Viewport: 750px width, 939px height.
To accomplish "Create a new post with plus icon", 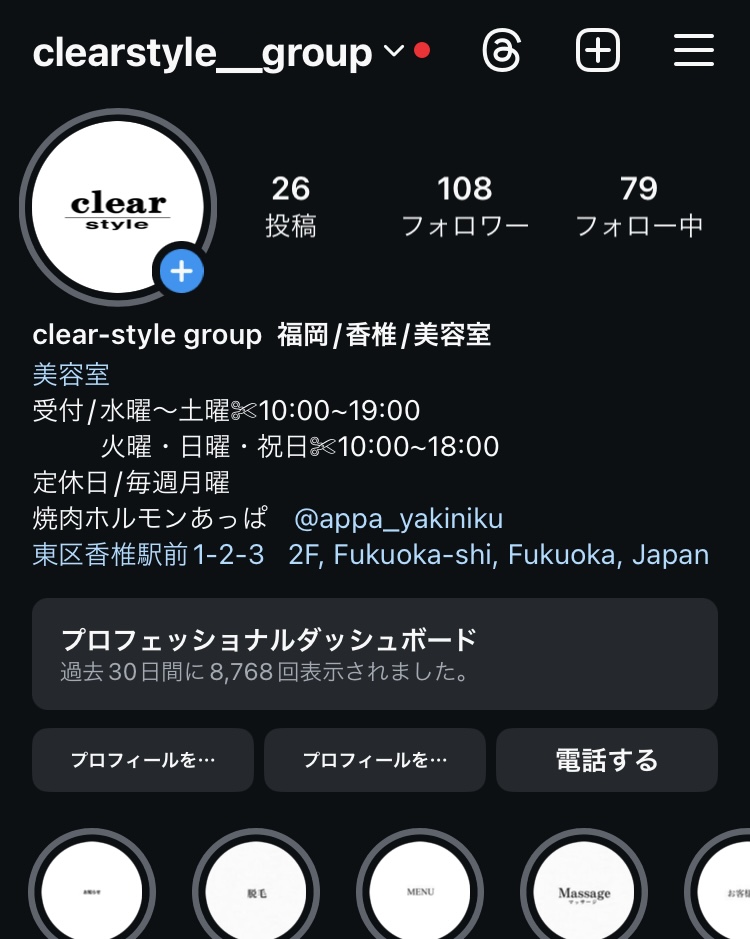I will click(598, 51).
